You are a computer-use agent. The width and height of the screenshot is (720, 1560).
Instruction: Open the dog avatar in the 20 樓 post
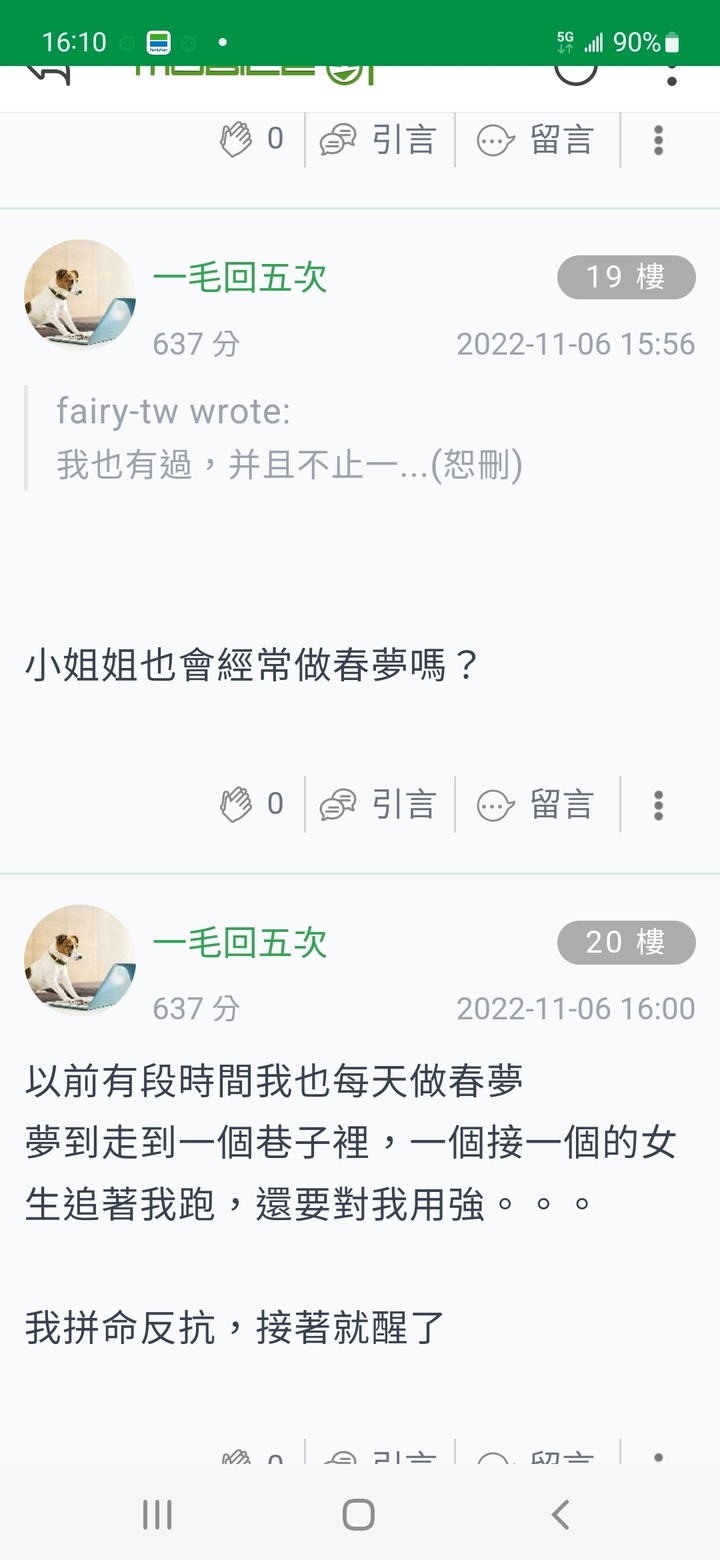80,959
